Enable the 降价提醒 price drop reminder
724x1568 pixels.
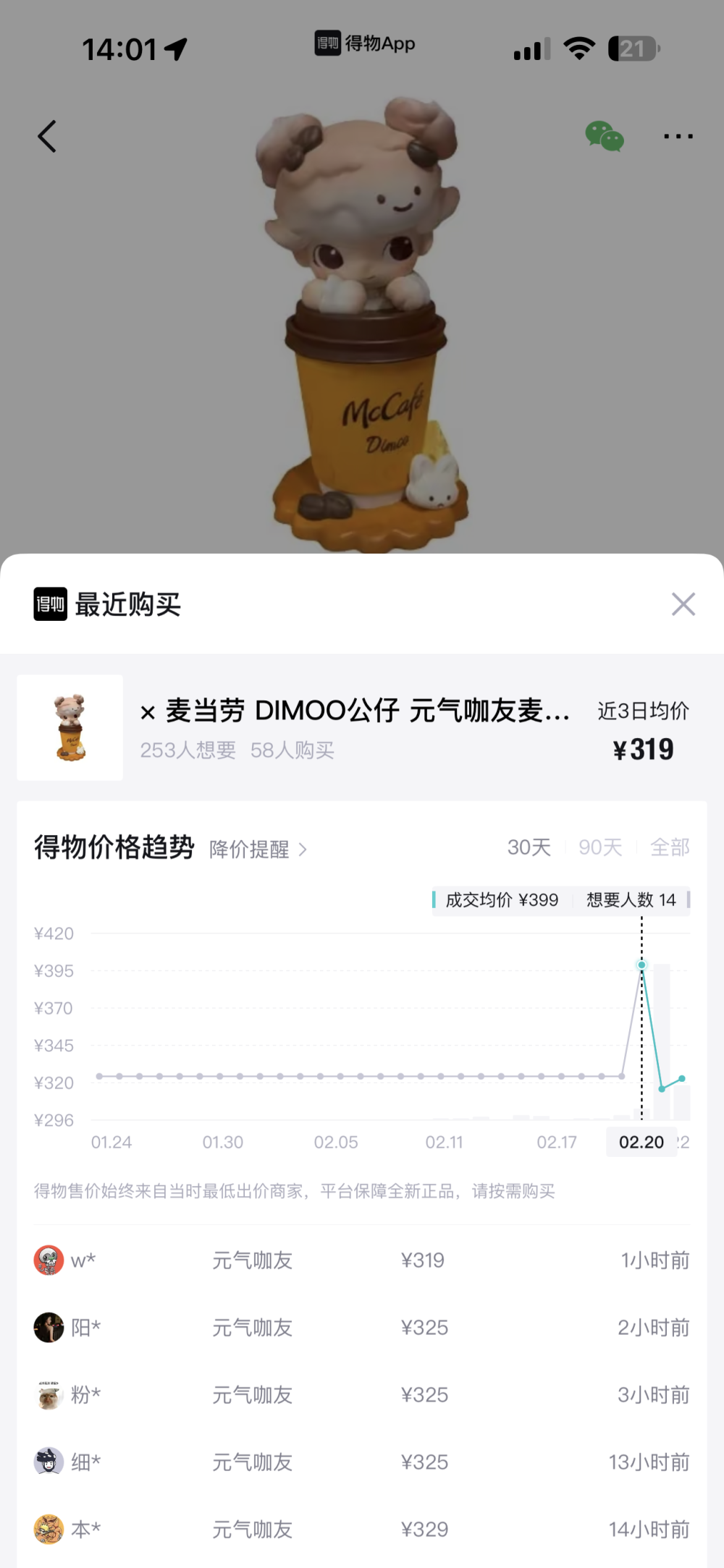point(249,848)
